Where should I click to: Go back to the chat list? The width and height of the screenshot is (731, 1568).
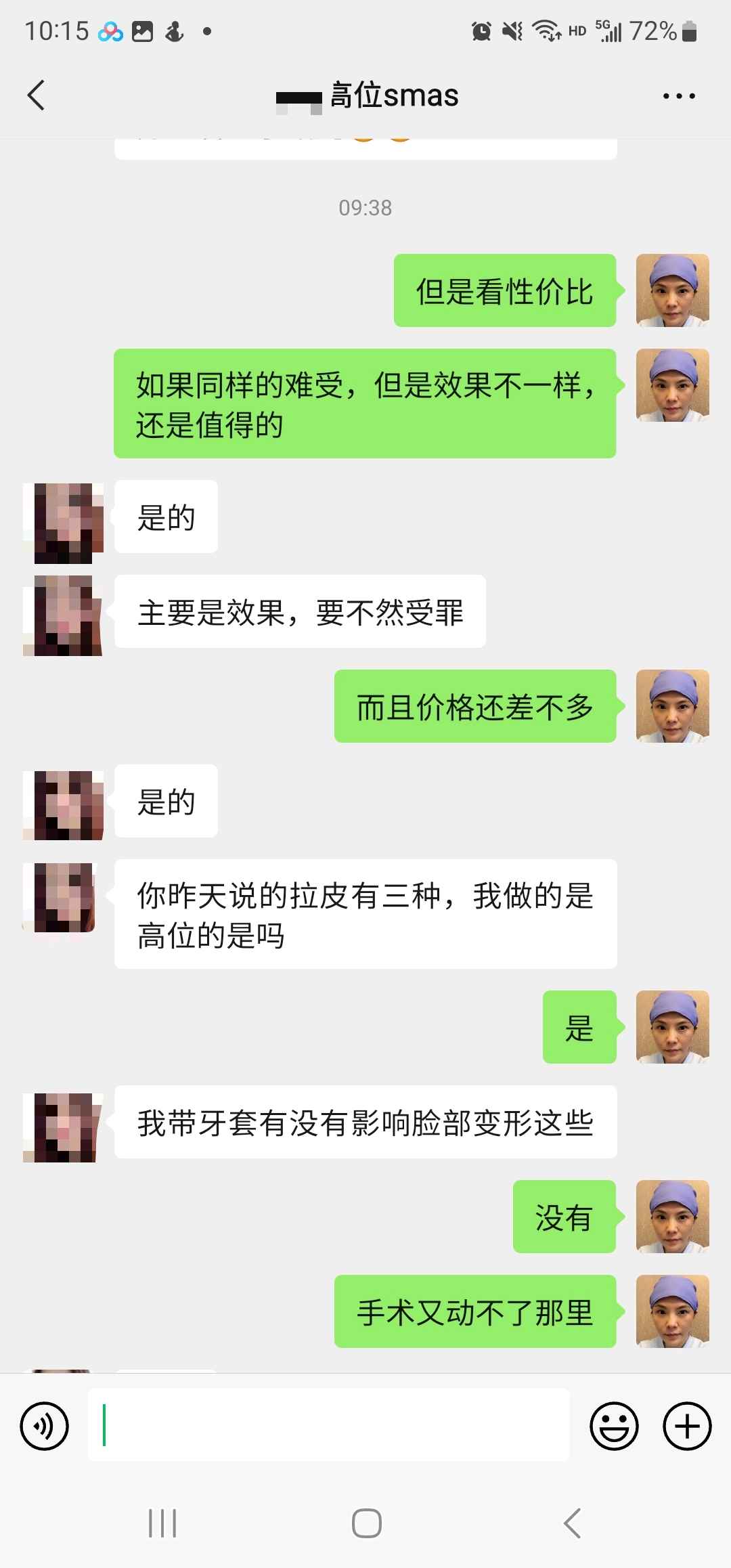point(37,95)
